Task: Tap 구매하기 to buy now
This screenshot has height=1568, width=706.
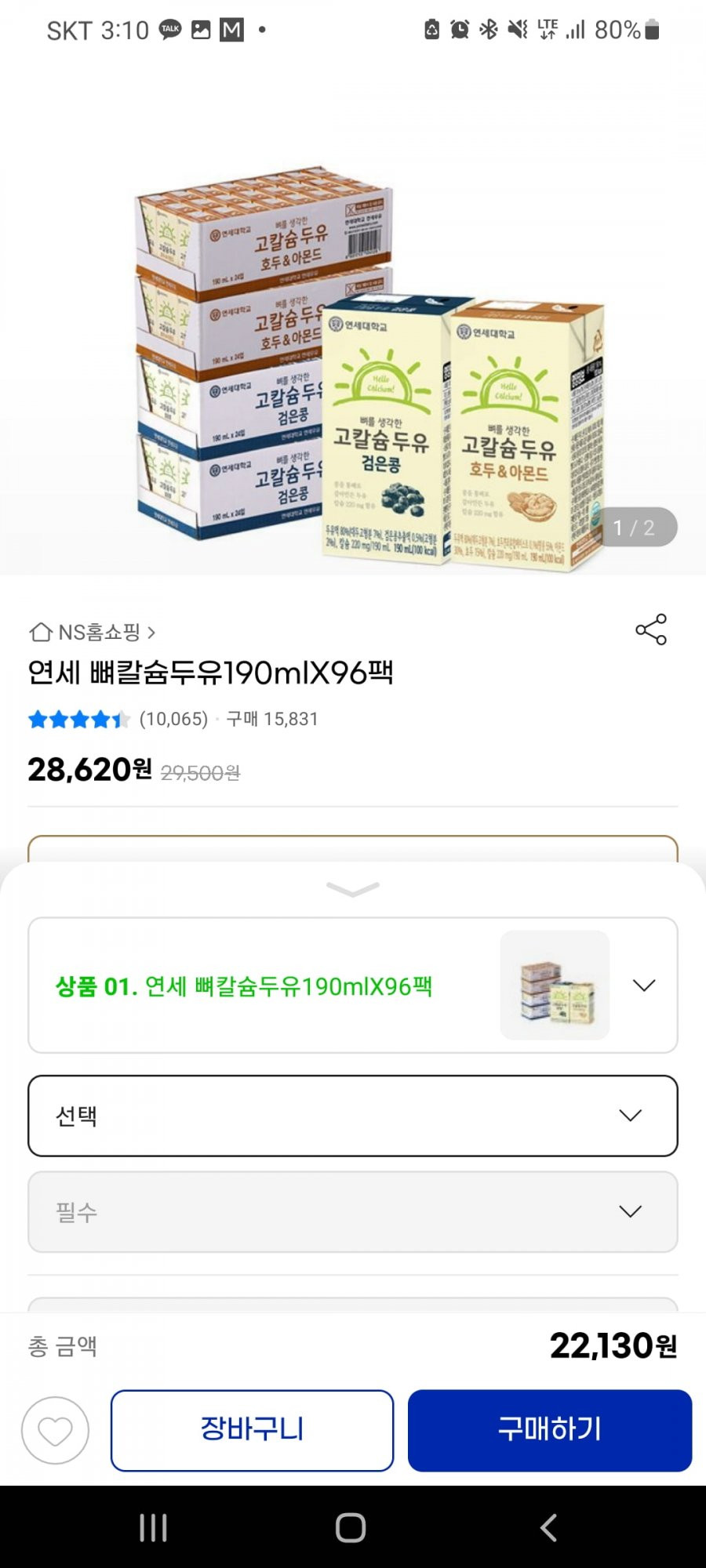Action: (x=549, y=1430)
